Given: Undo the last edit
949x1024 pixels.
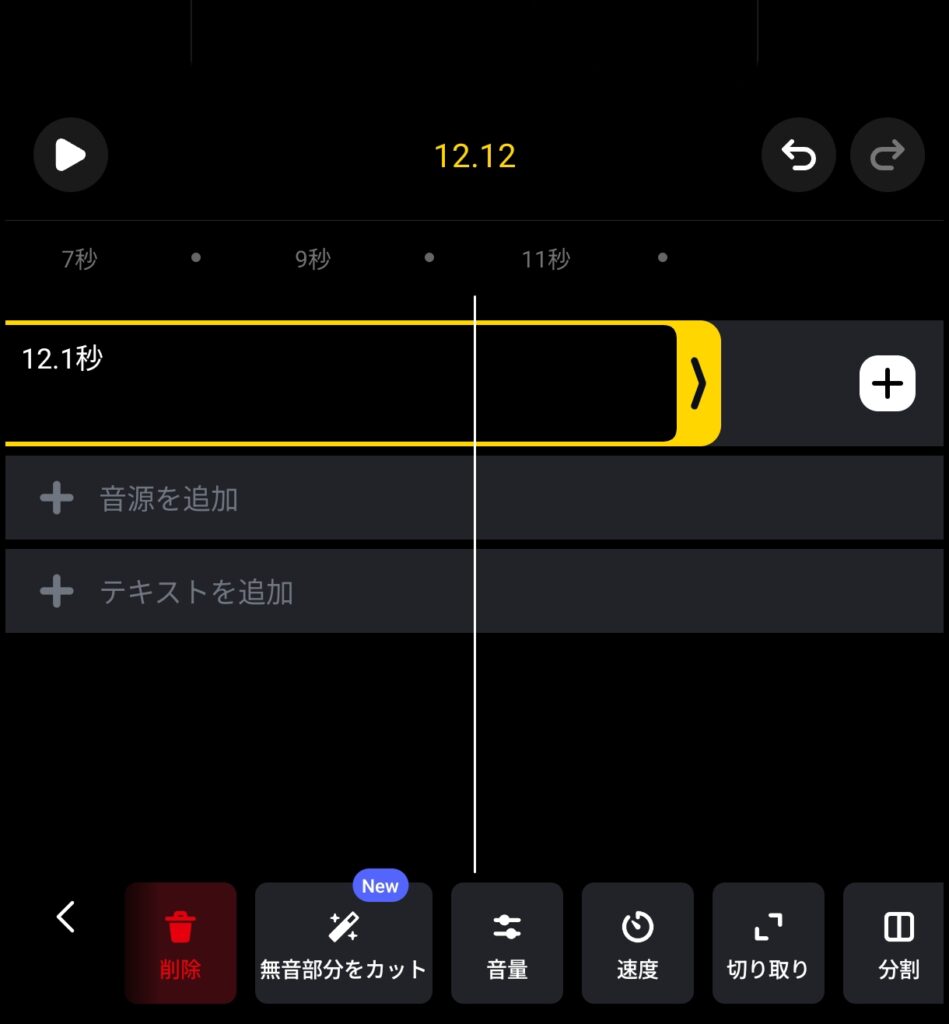Looking at the screenshot, I should pyautogui.click(x=798, y=155).
